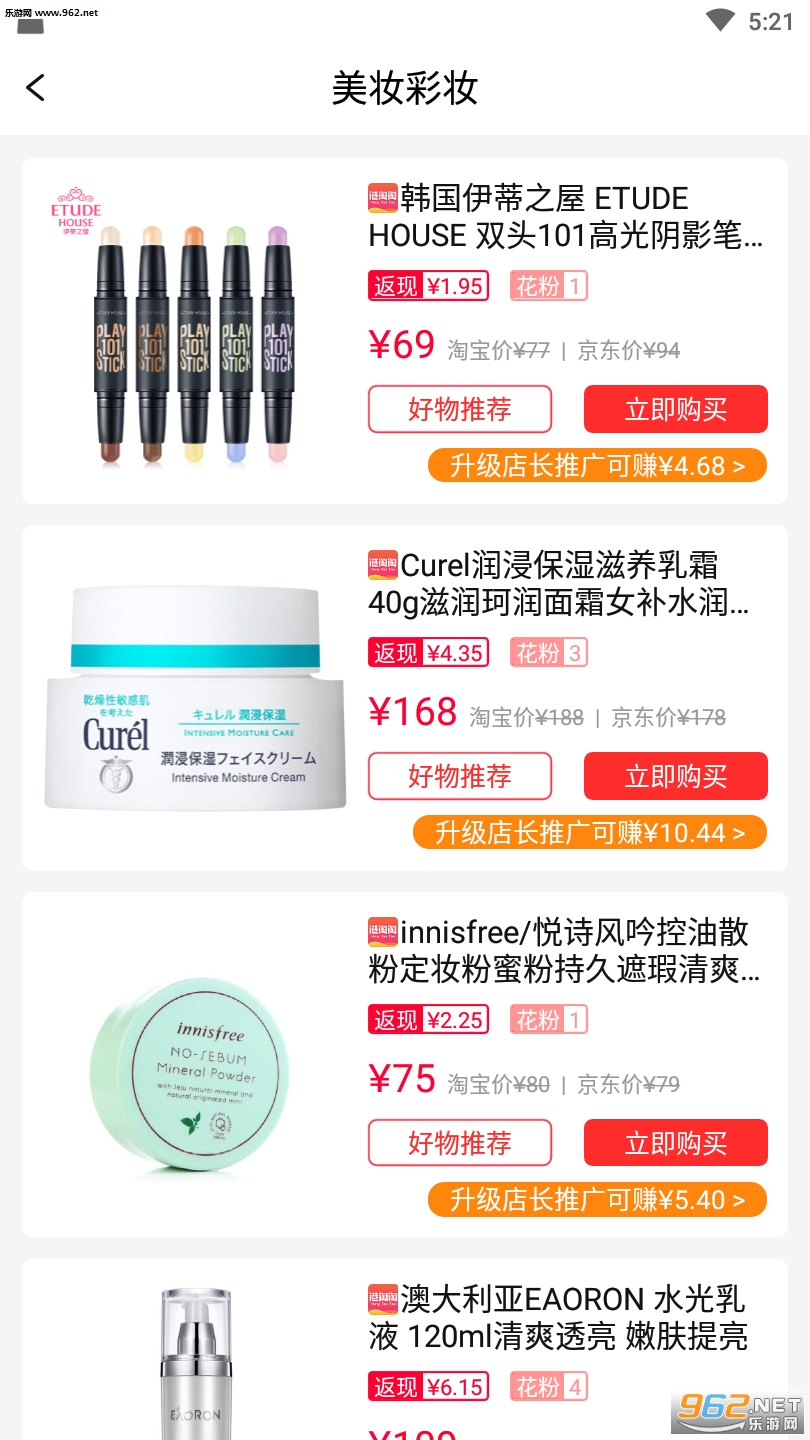810x1440 pixels.
Task: Open Curel 润浸保湿 cream product image
Action: click(x=195, y=697)
